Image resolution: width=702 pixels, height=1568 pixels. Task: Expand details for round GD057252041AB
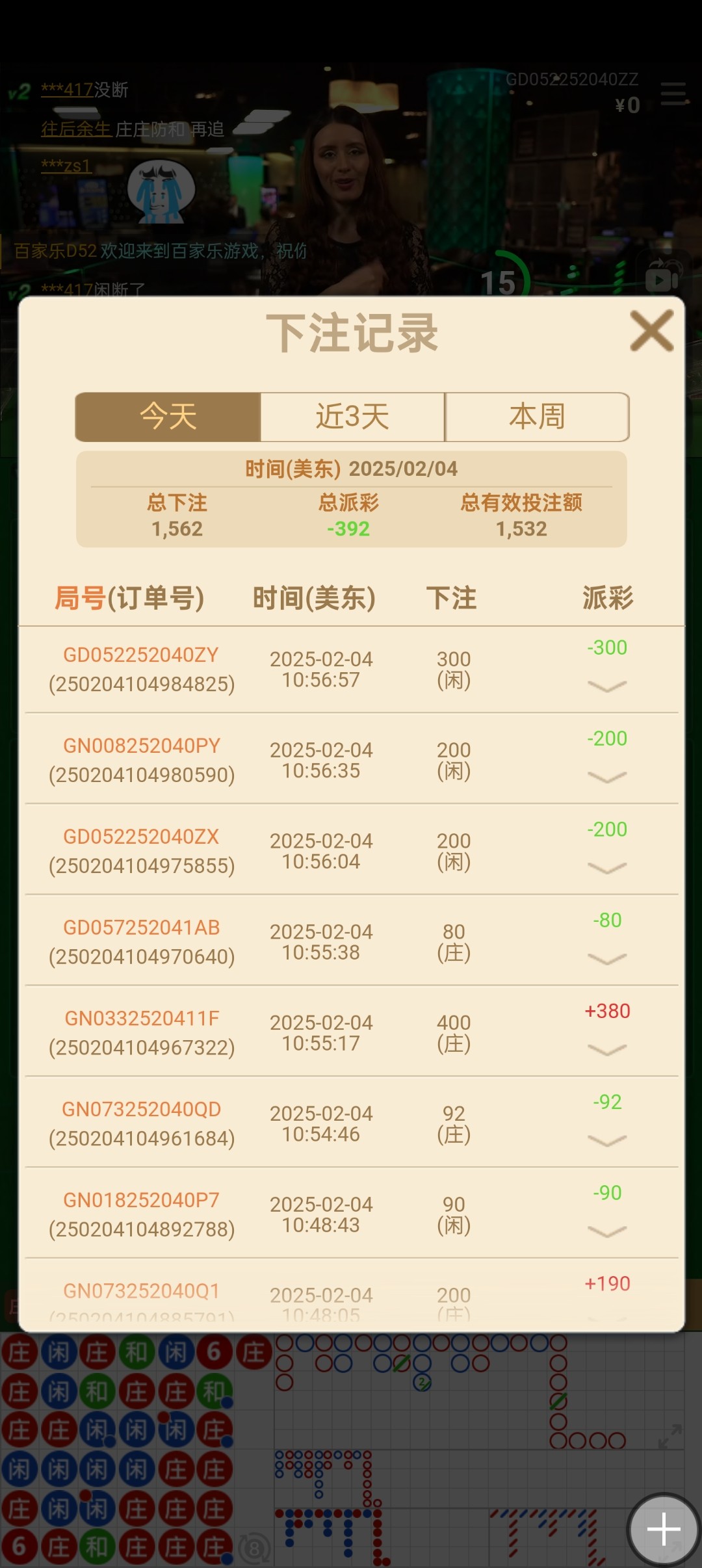(606, 959)
